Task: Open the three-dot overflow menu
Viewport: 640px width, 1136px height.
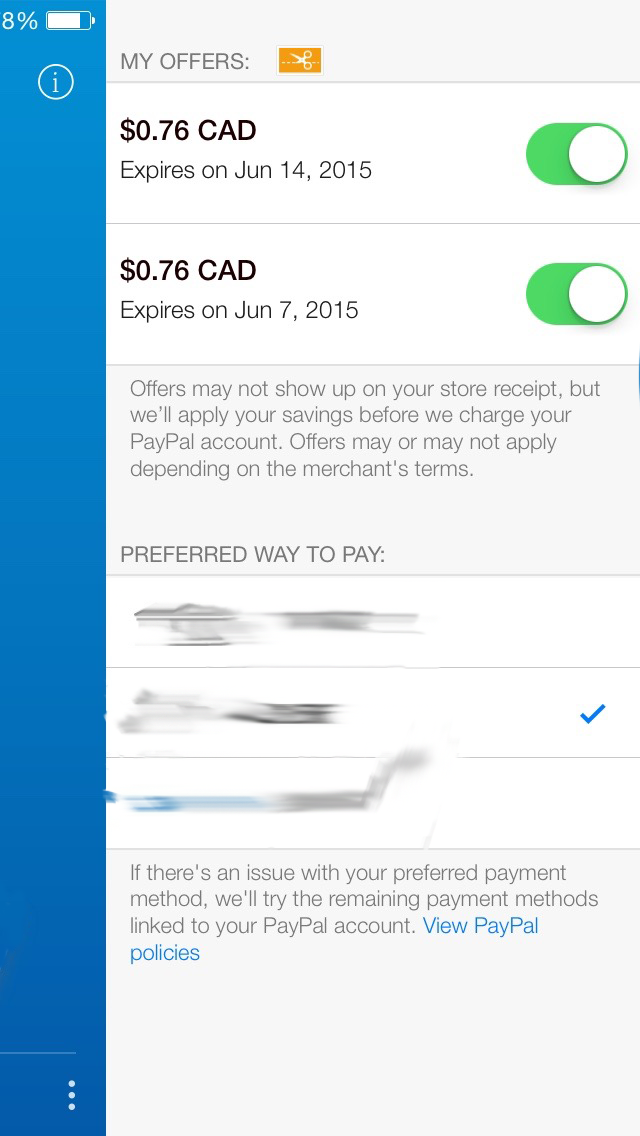Action: [x=71, y=1094]
